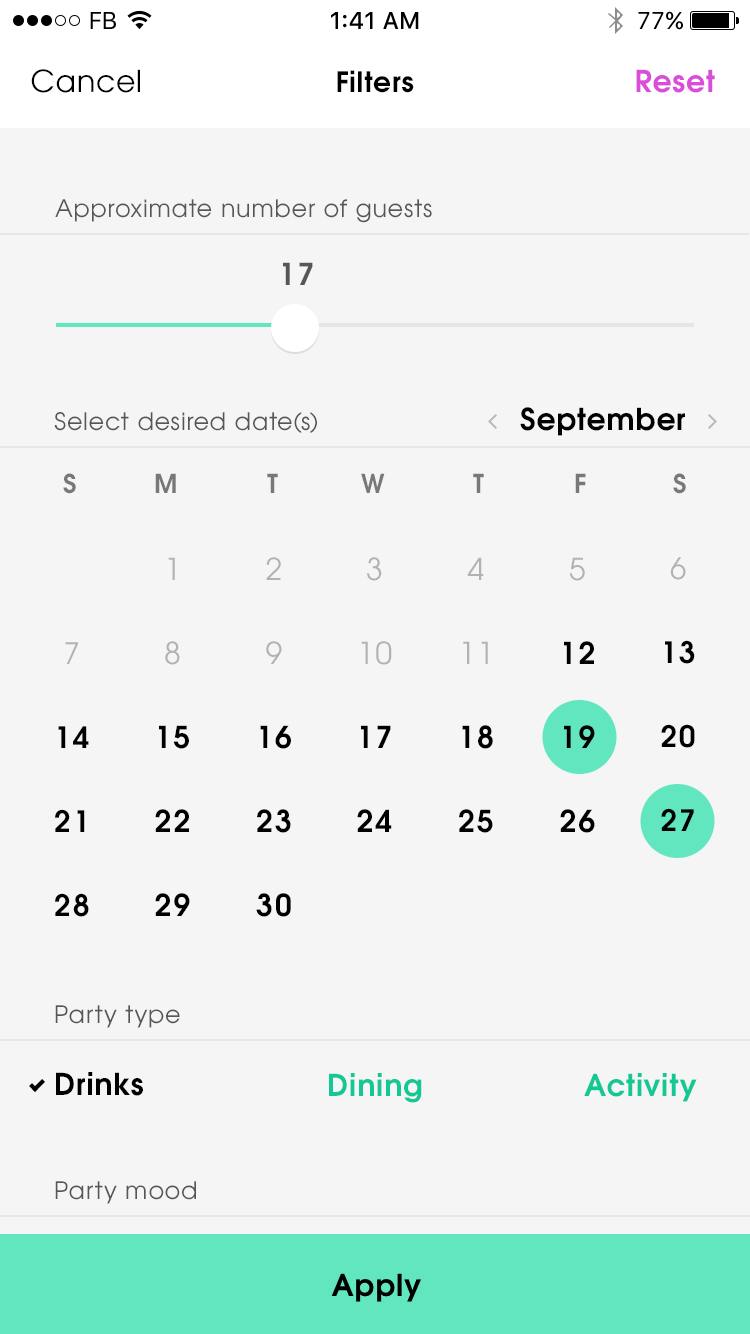Select the Dining party type
Viewport: 750px width, 1334px height.
click(x=375, y=1085)
